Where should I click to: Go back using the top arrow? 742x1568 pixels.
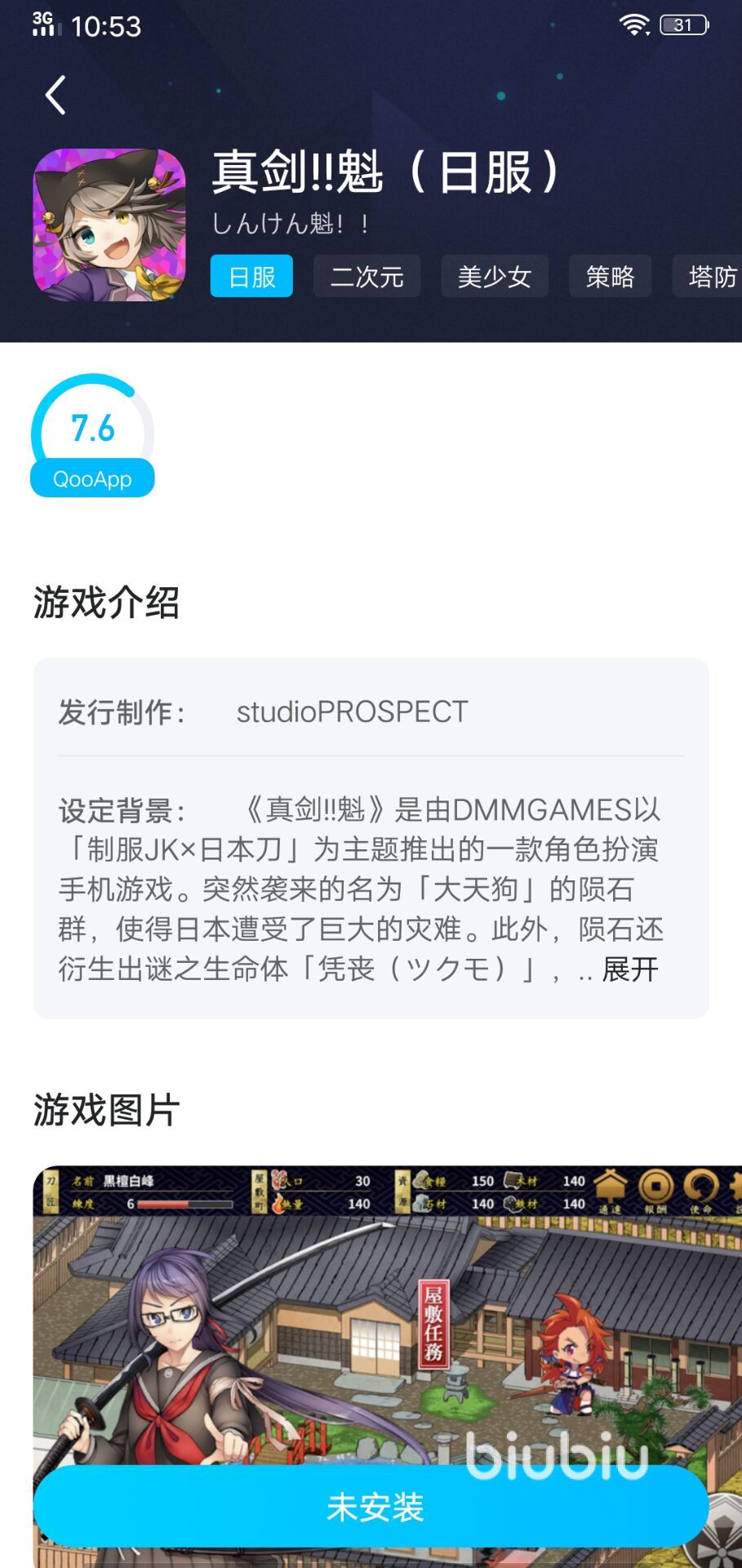click(56, 96)
